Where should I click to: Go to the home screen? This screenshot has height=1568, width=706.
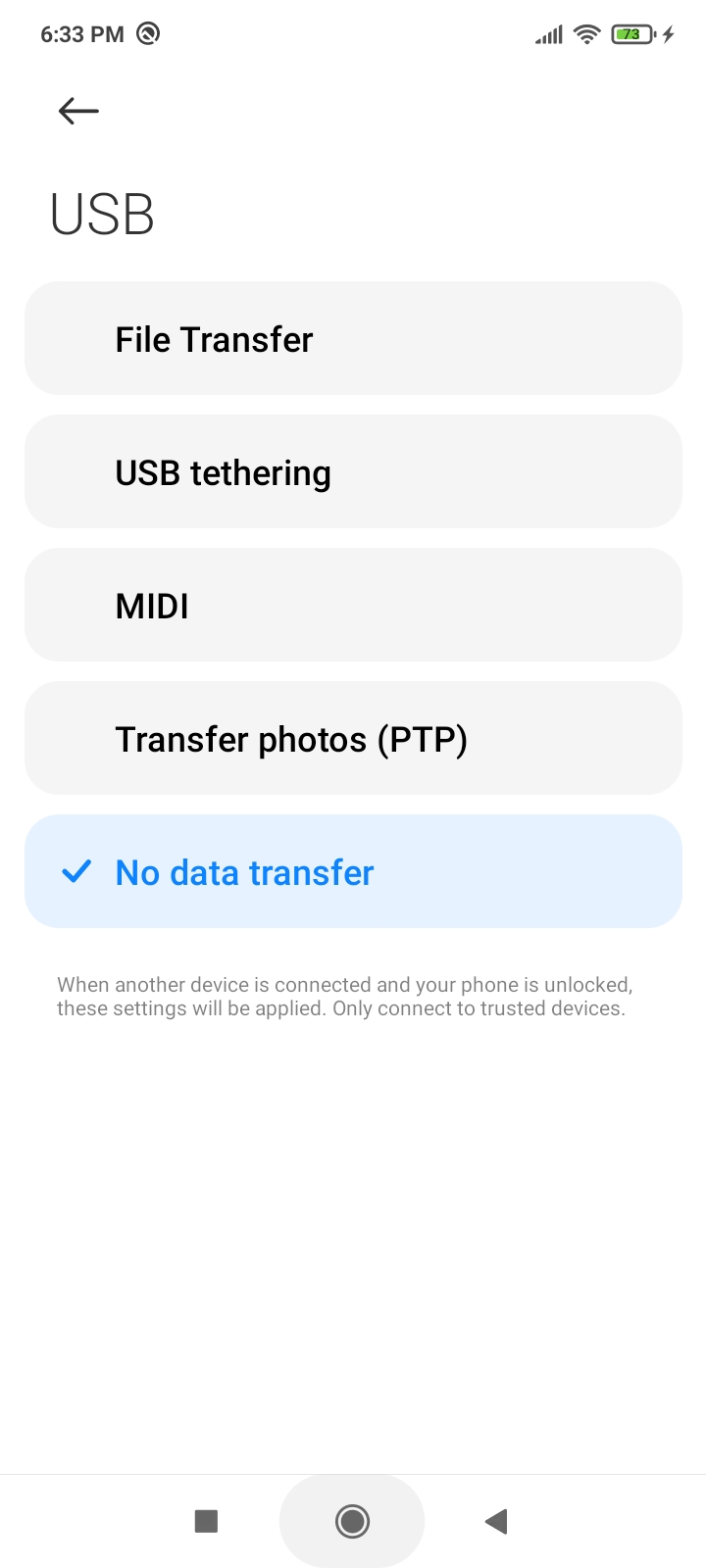click(352, 1521)
